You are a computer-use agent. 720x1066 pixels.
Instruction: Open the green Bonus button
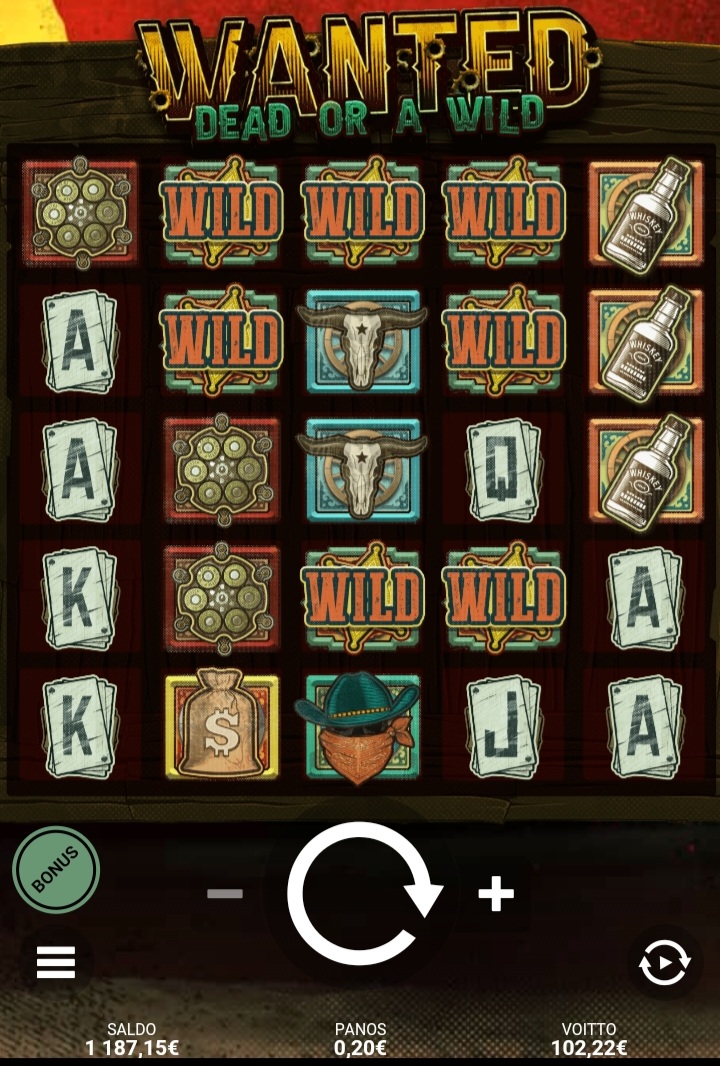56,870
